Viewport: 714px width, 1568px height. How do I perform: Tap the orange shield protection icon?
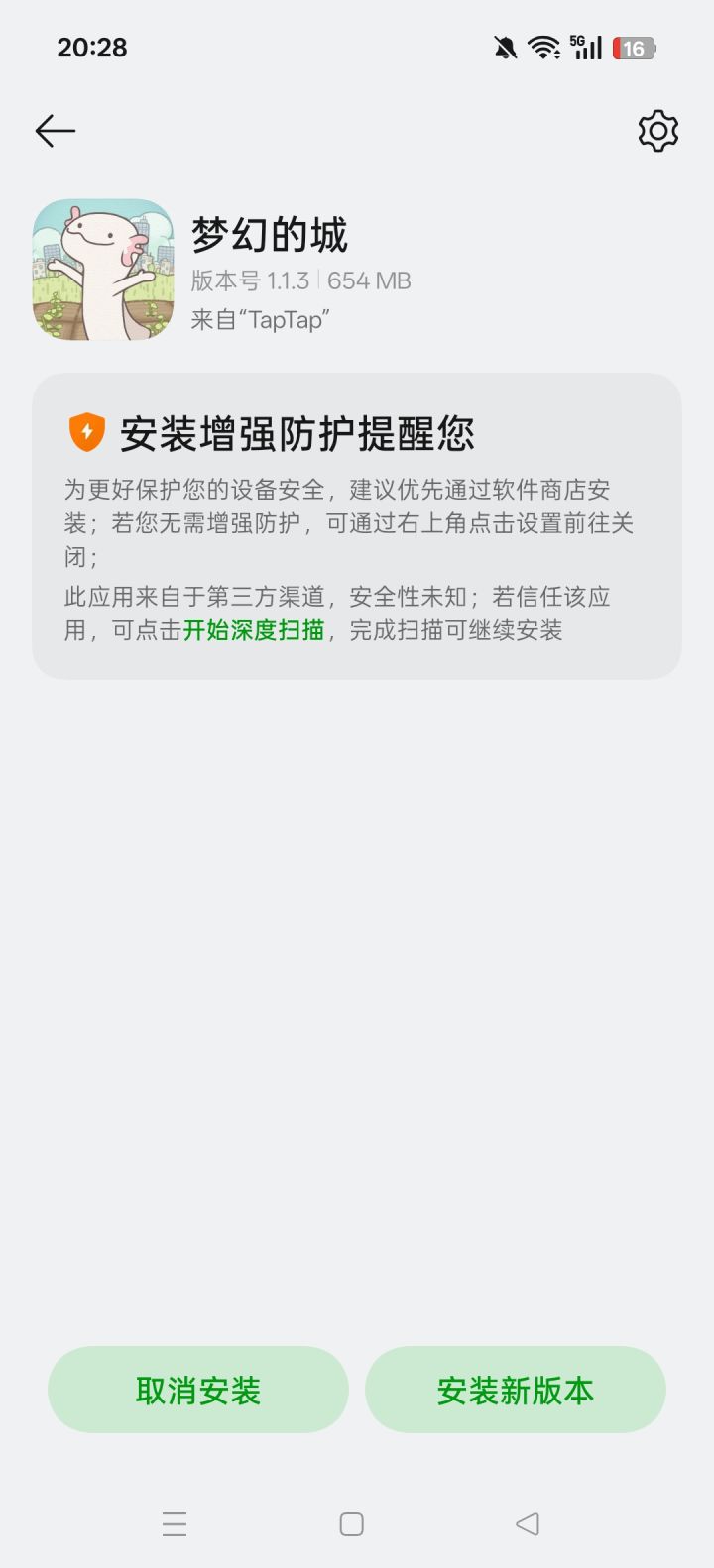(85, 431)
